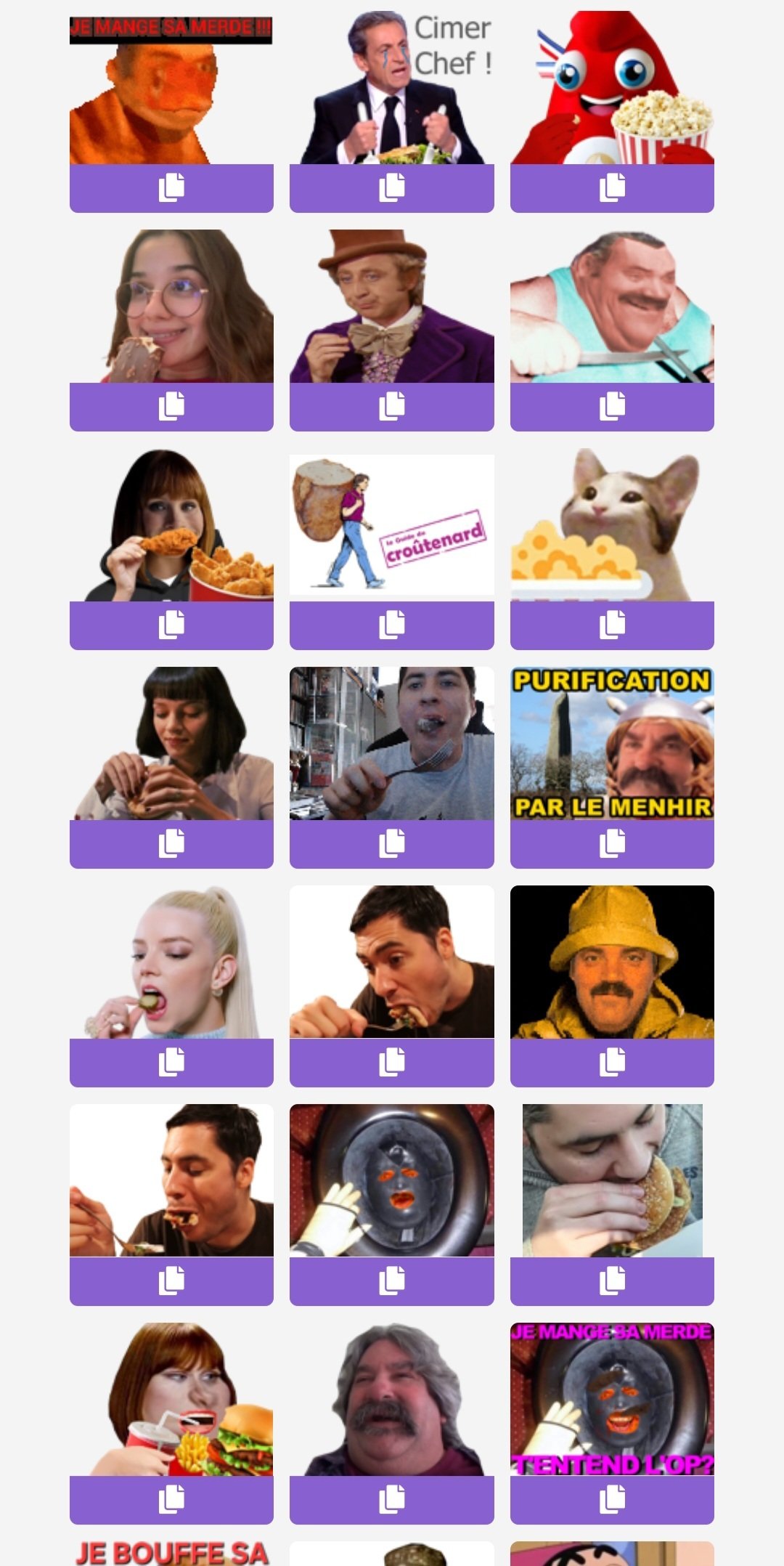Copy the 'croûtenard' guide sticker
Image resolution: width=784 pixels, height=1566 pixels.
coord(392,625)
